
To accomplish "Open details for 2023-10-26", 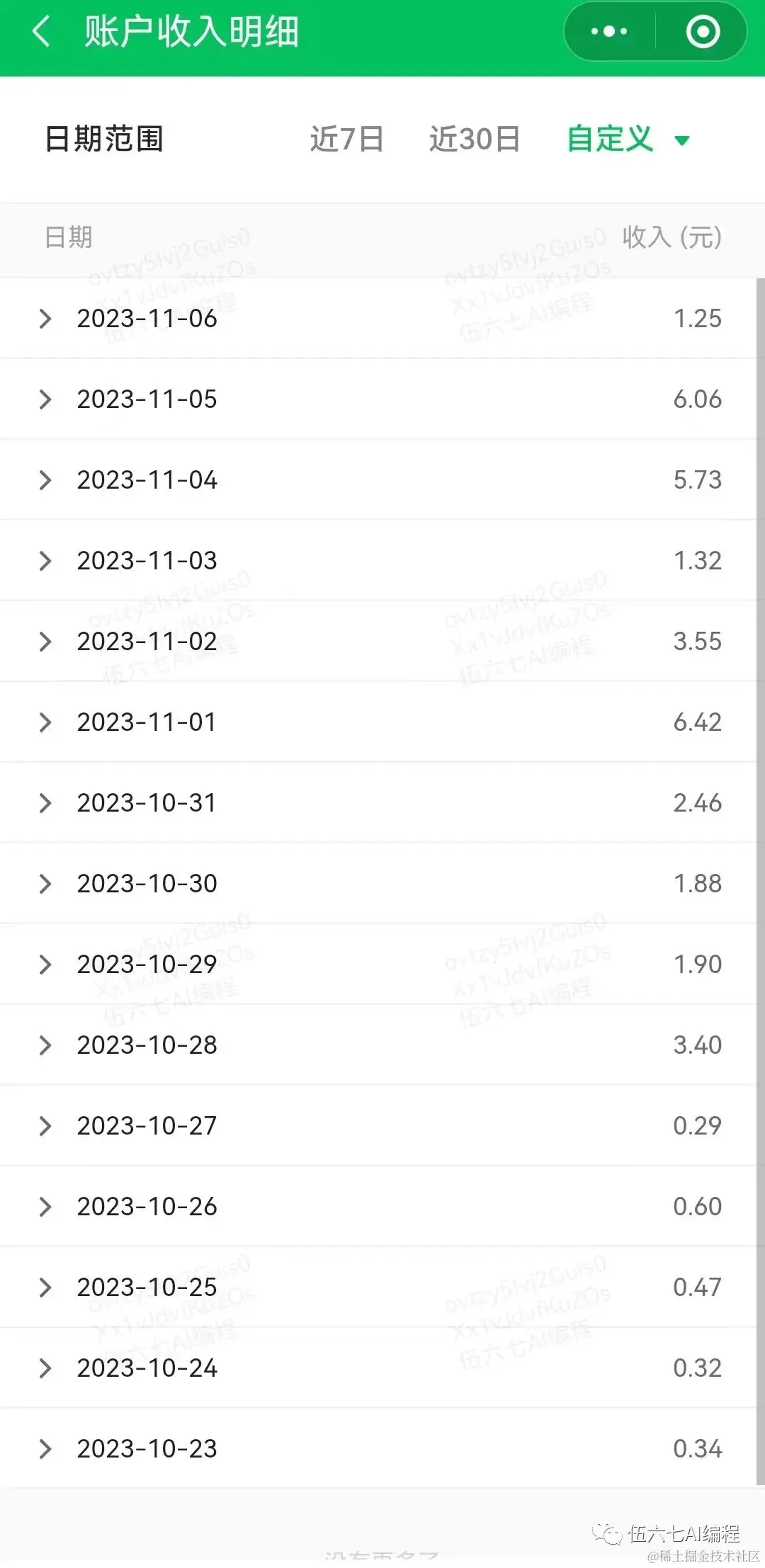I will click(x=45, y=1207).
